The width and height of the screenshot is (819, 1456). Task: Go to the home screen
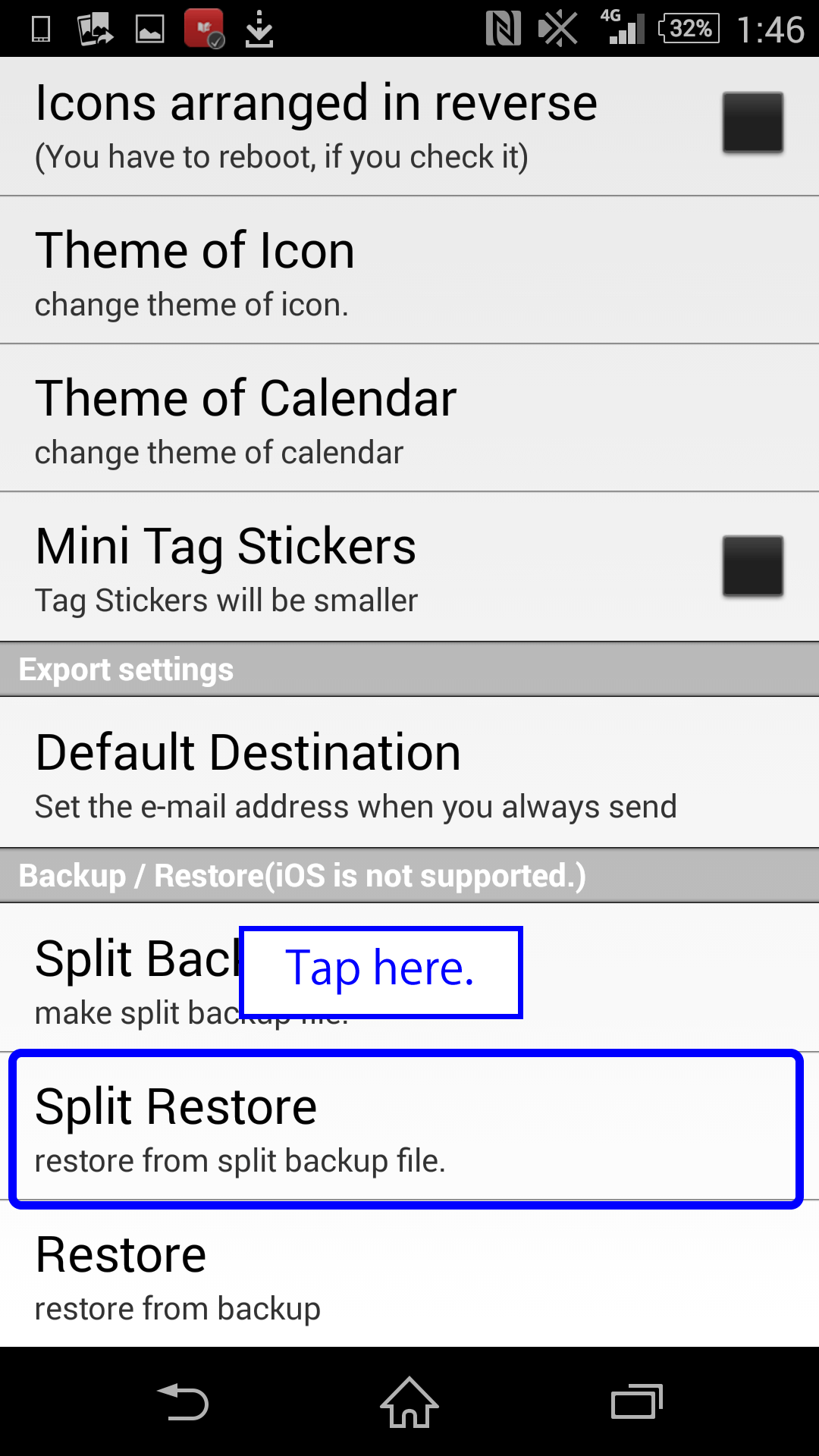(409, 1402)
